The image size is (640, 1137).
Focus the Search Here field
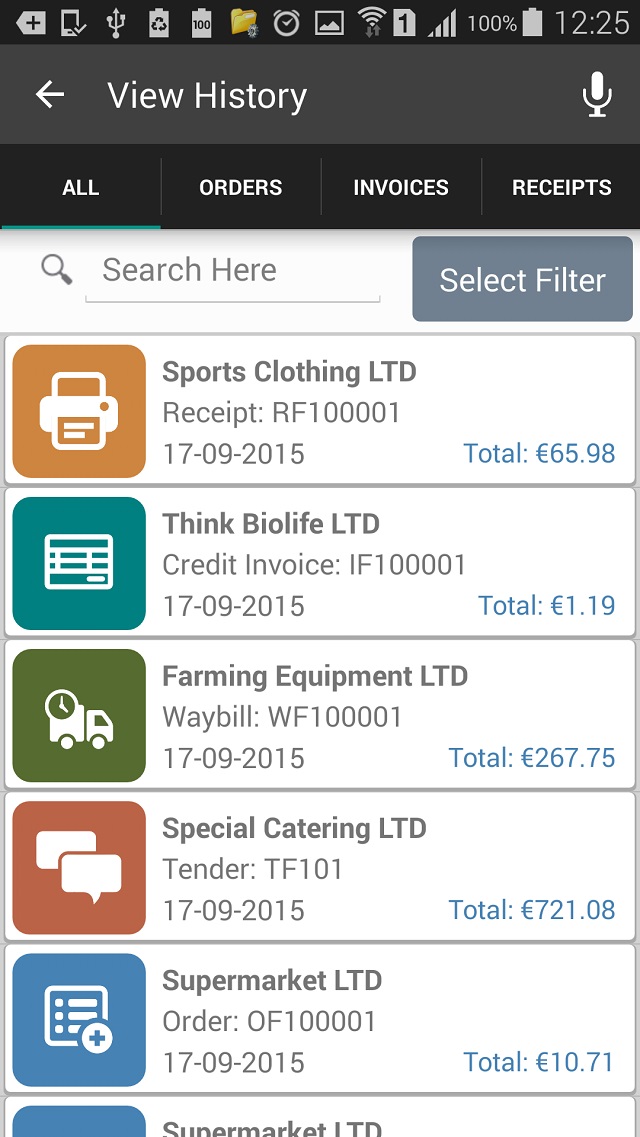233,270
